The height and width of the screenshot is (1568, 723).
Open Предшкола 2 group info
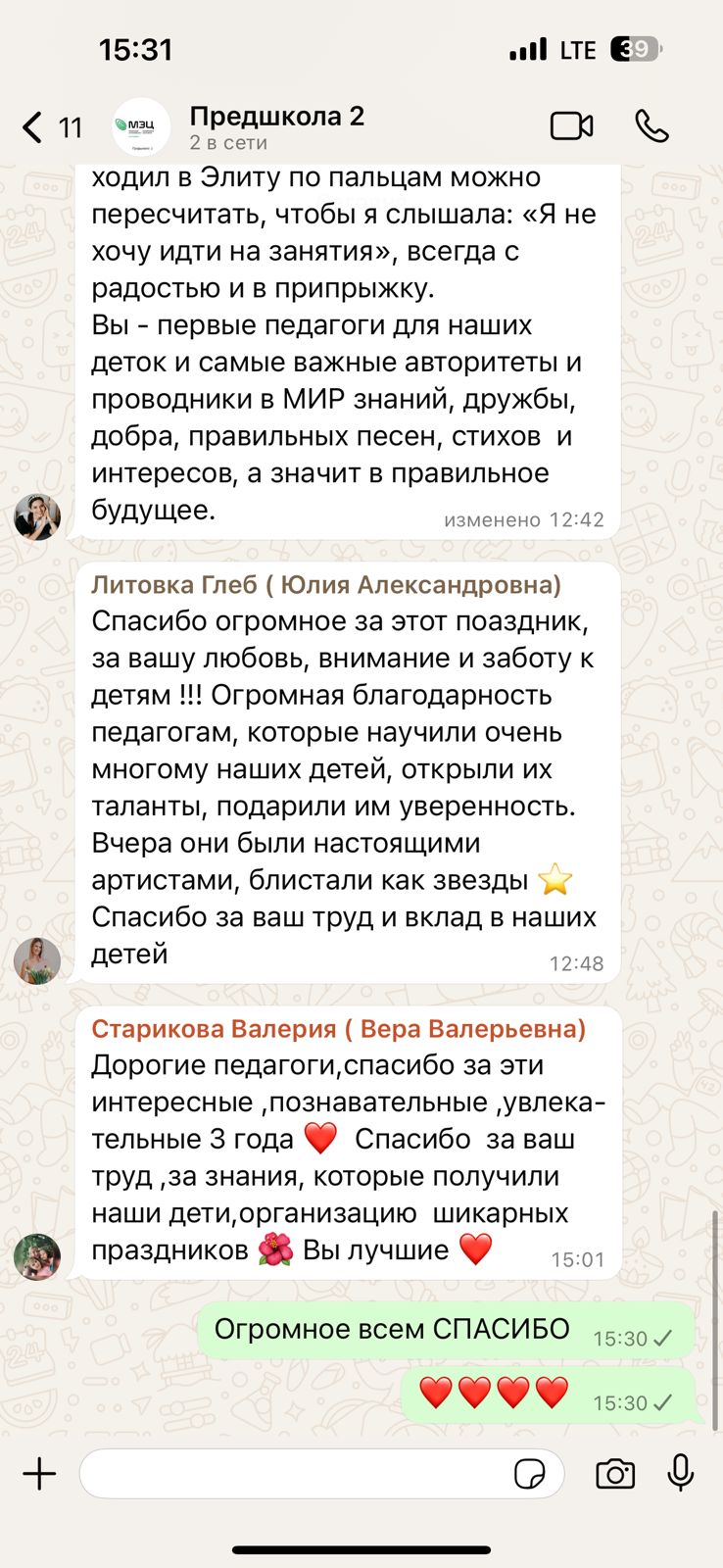click(277, 127)
